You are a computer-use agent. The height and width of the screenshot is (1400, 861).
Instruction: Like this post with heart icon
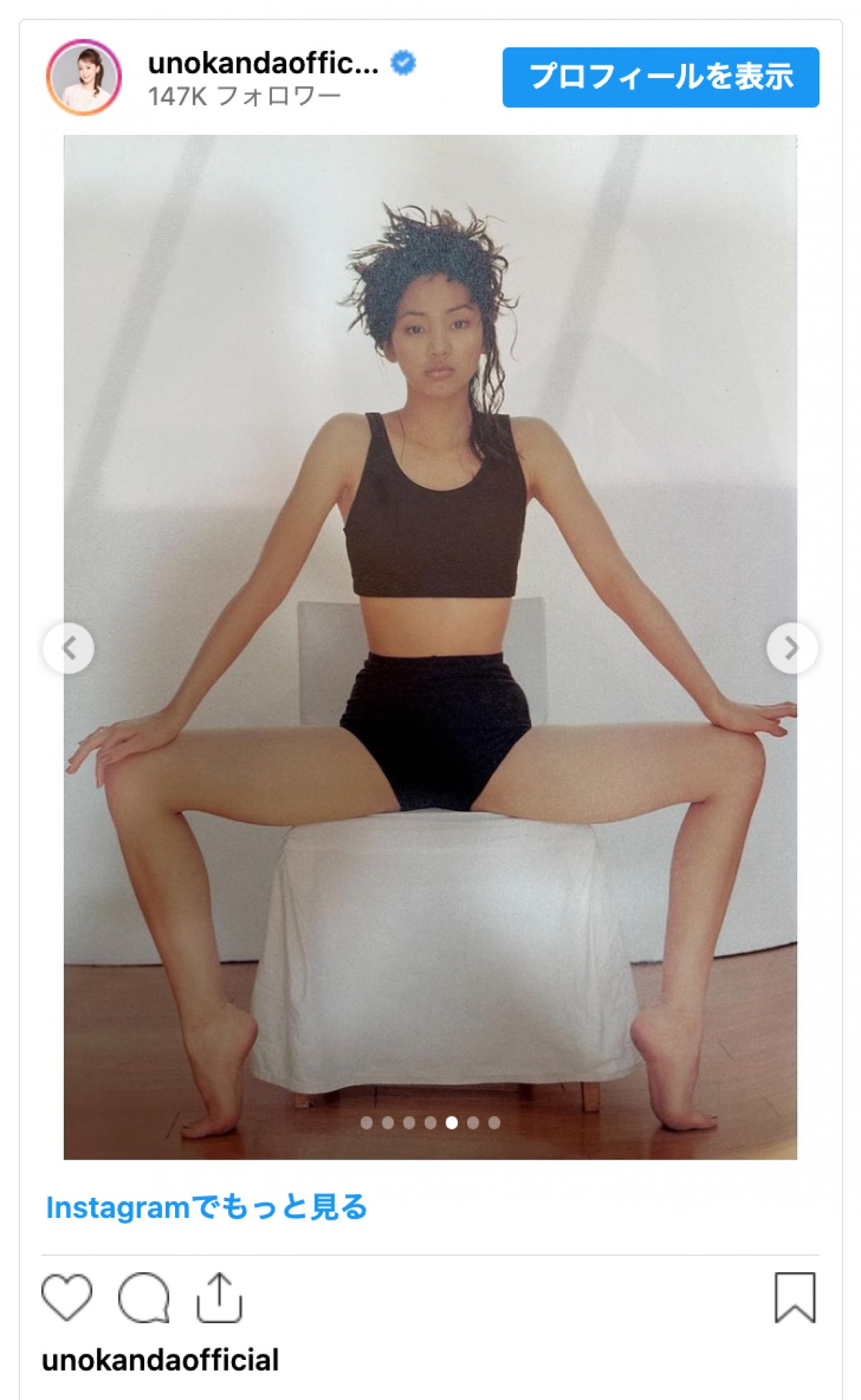click(x=67, y=1297)
